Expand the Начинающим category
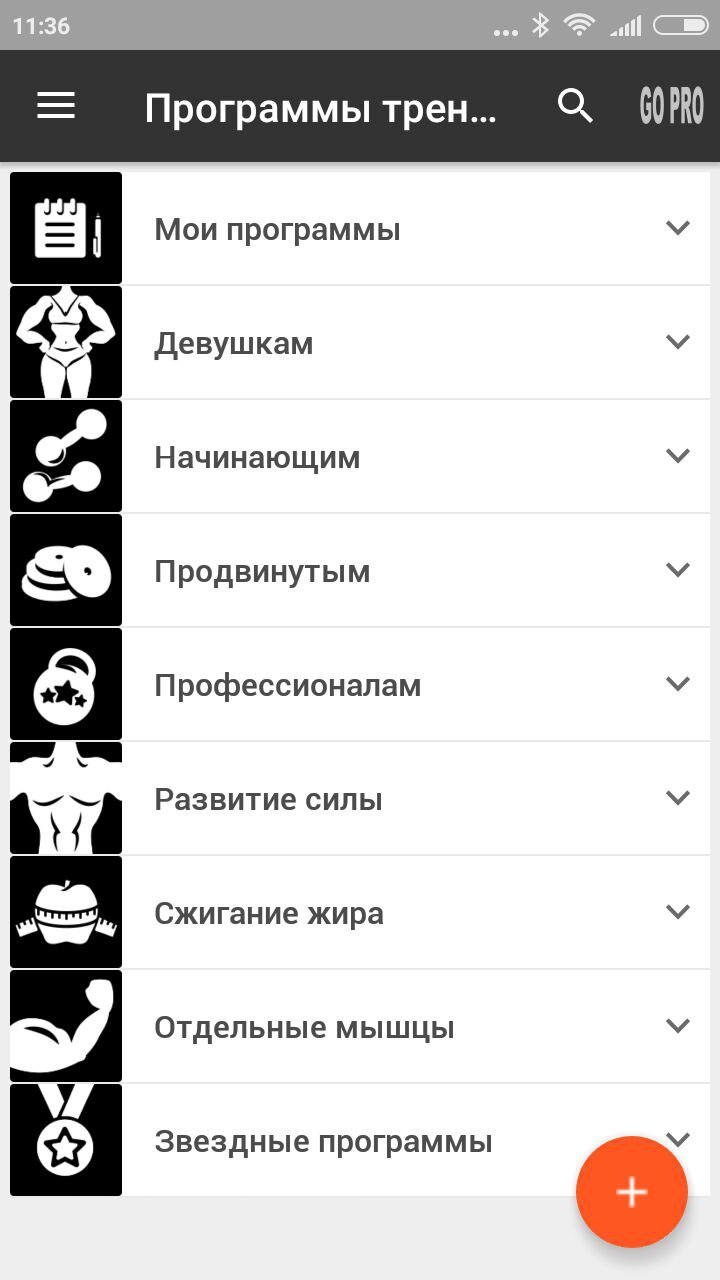720x1280 pixels. [677, 456]
